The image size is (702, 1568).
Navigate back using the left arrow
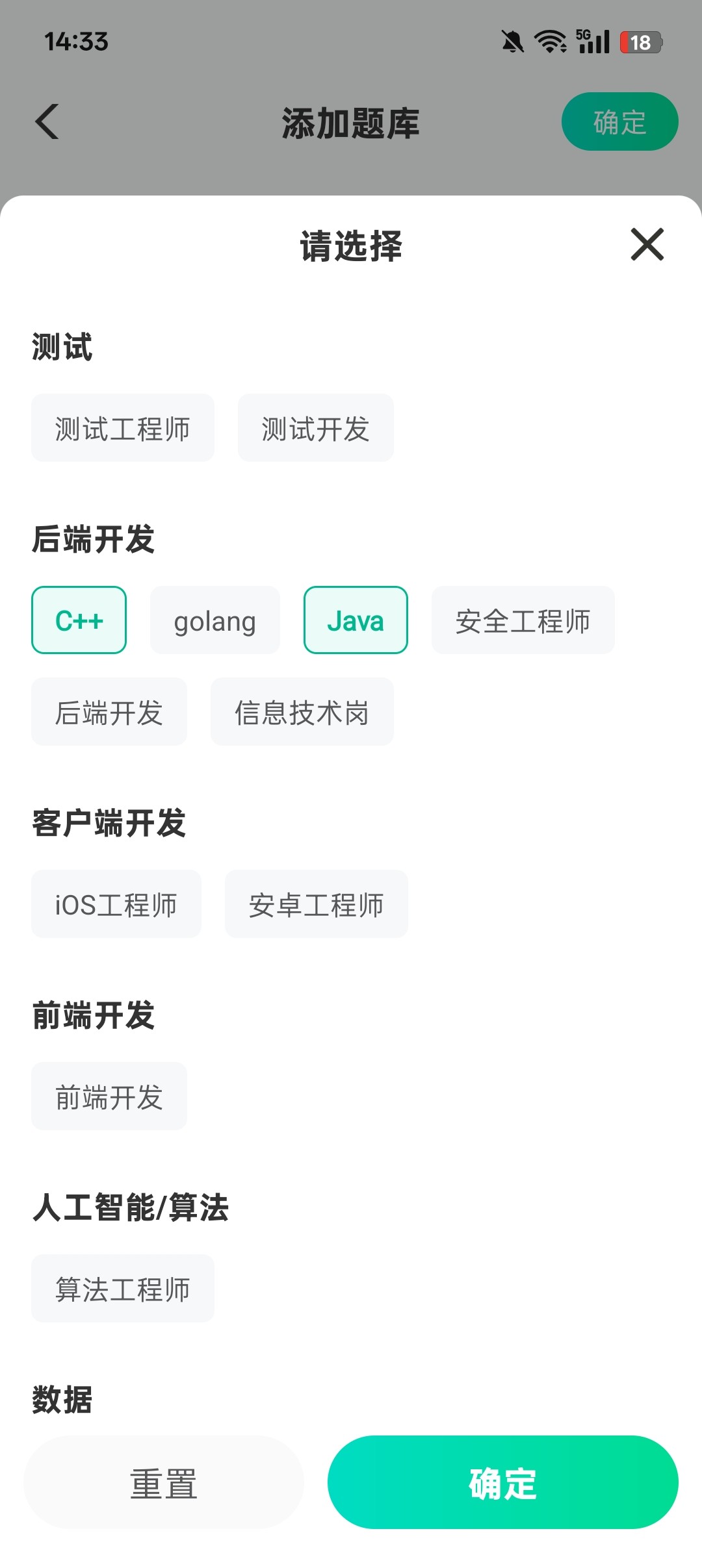click(x=47, y=121)
